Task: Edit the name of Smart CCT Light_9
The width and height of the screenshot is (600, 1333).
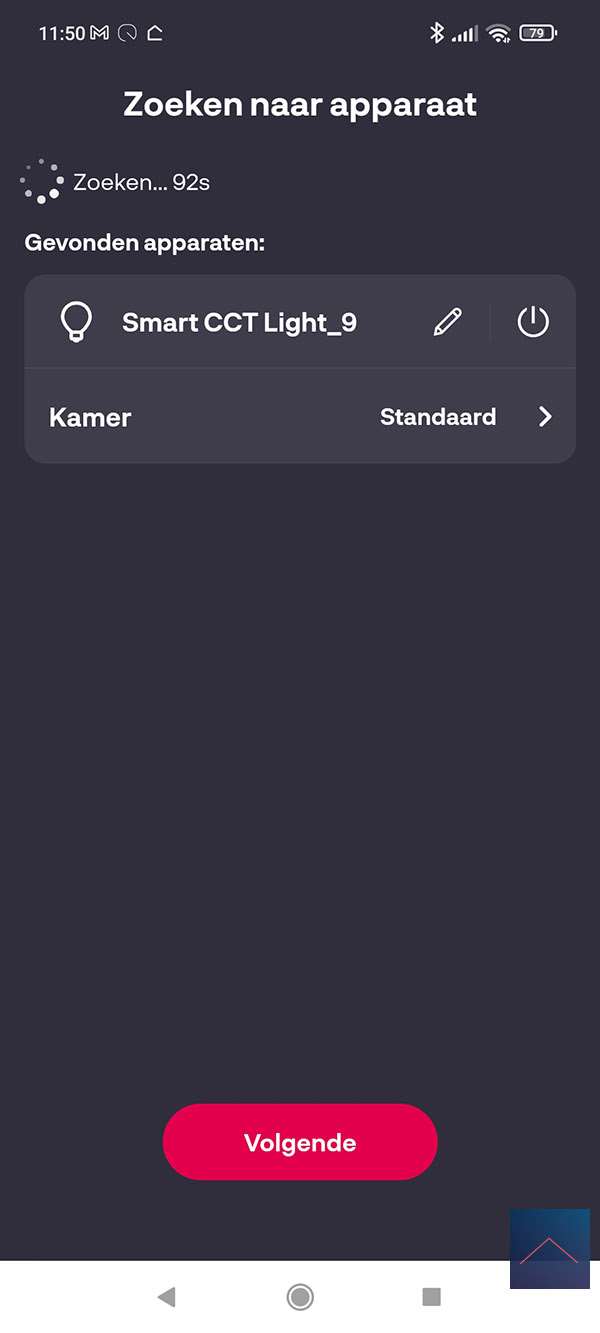Action: 448,322
